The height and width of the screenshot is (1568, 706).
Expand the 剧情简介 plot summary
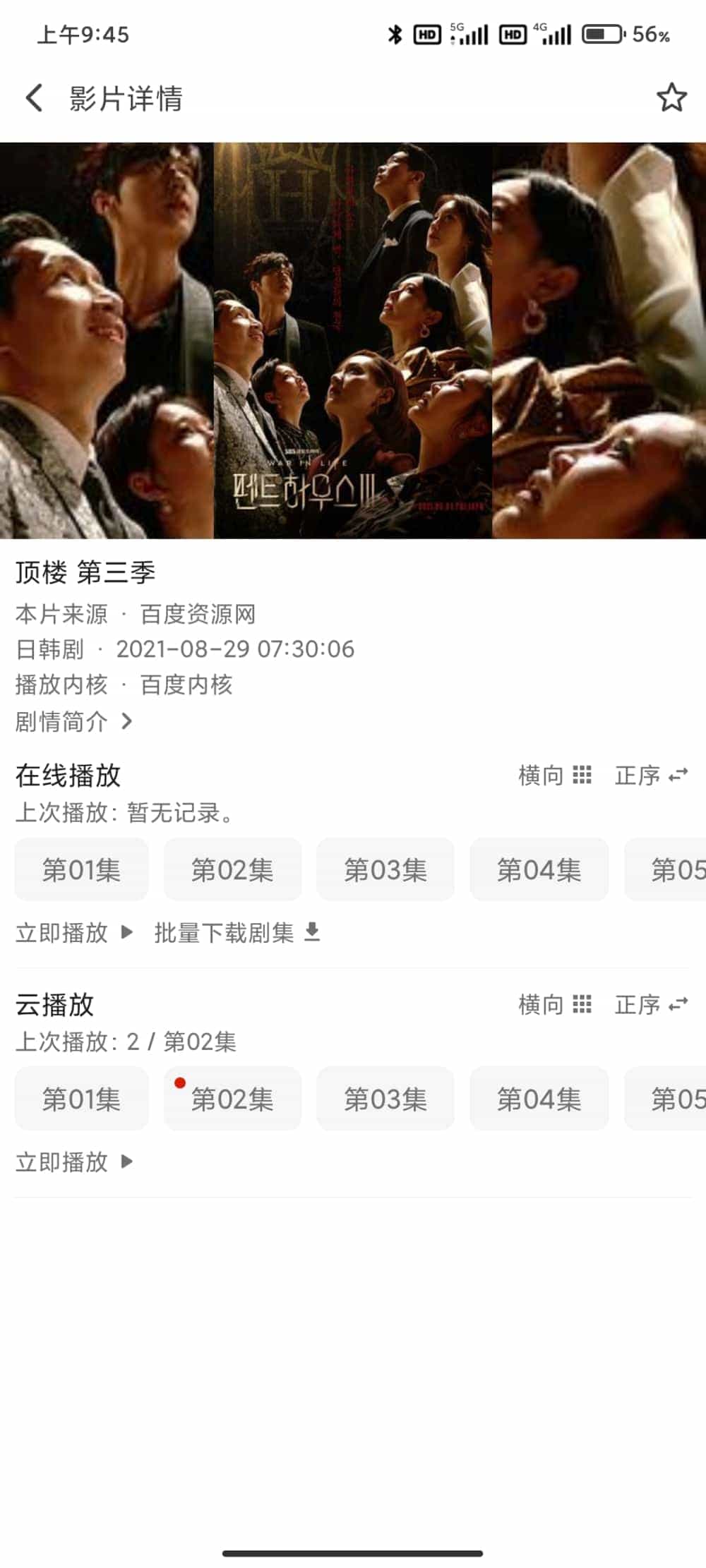(x=74, y=721)
